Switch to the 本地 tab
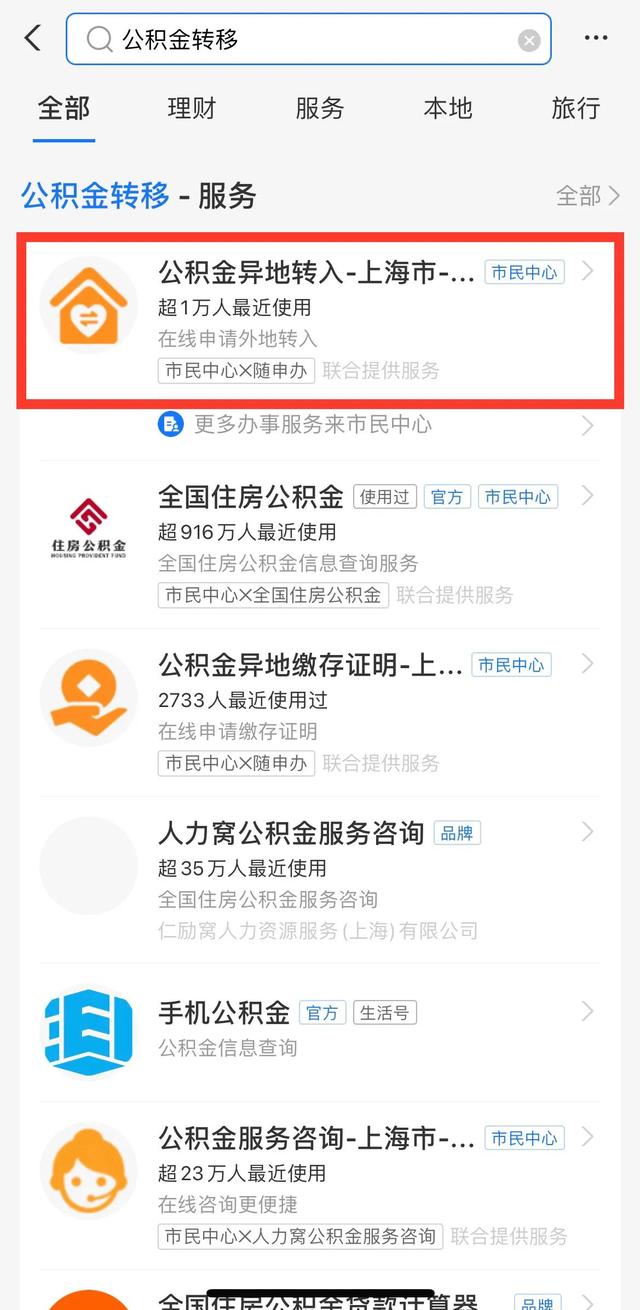640x1310 pixels. click(x=447, y=108)
